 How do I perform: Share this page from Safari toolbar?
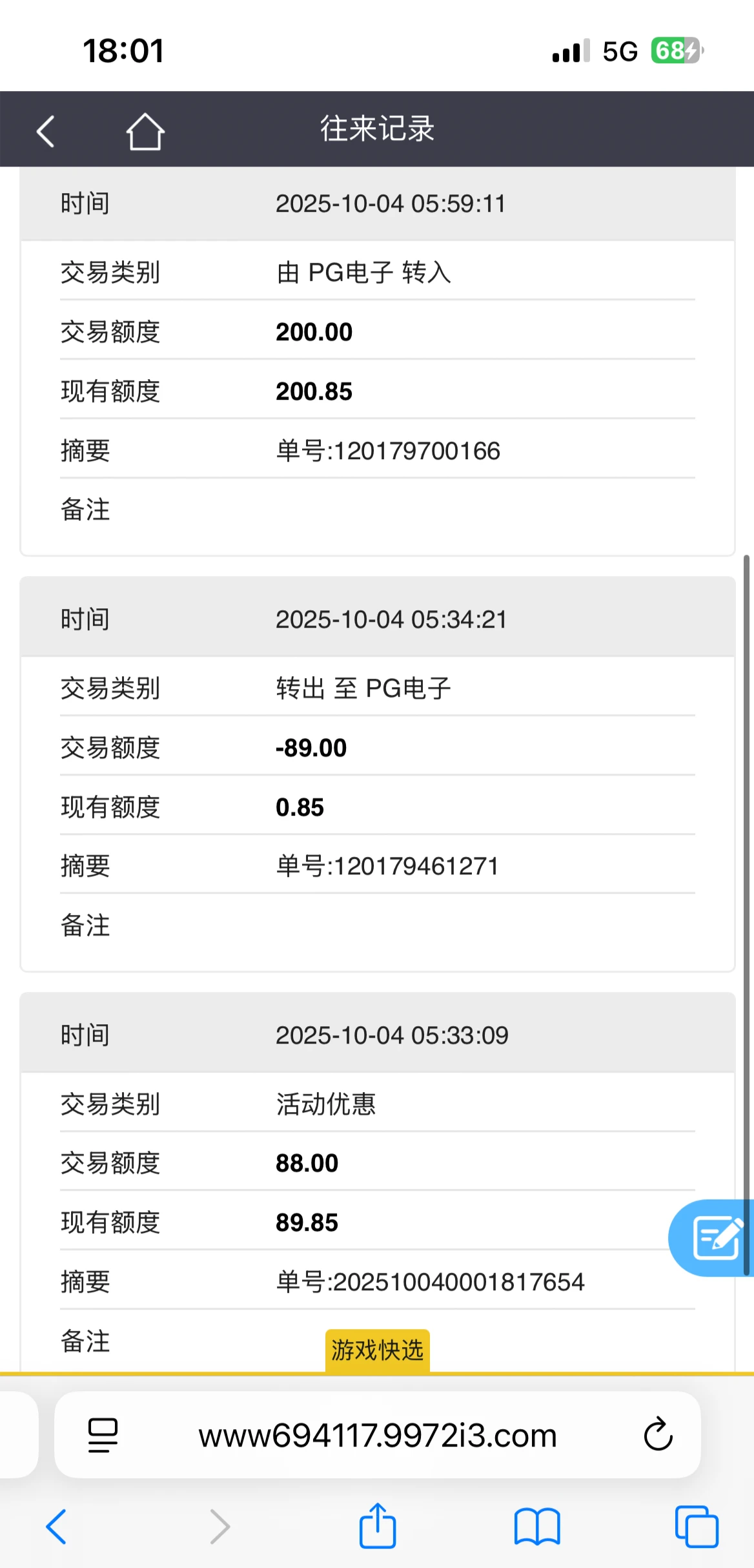pyautogui.click(x=378, y=1525)
